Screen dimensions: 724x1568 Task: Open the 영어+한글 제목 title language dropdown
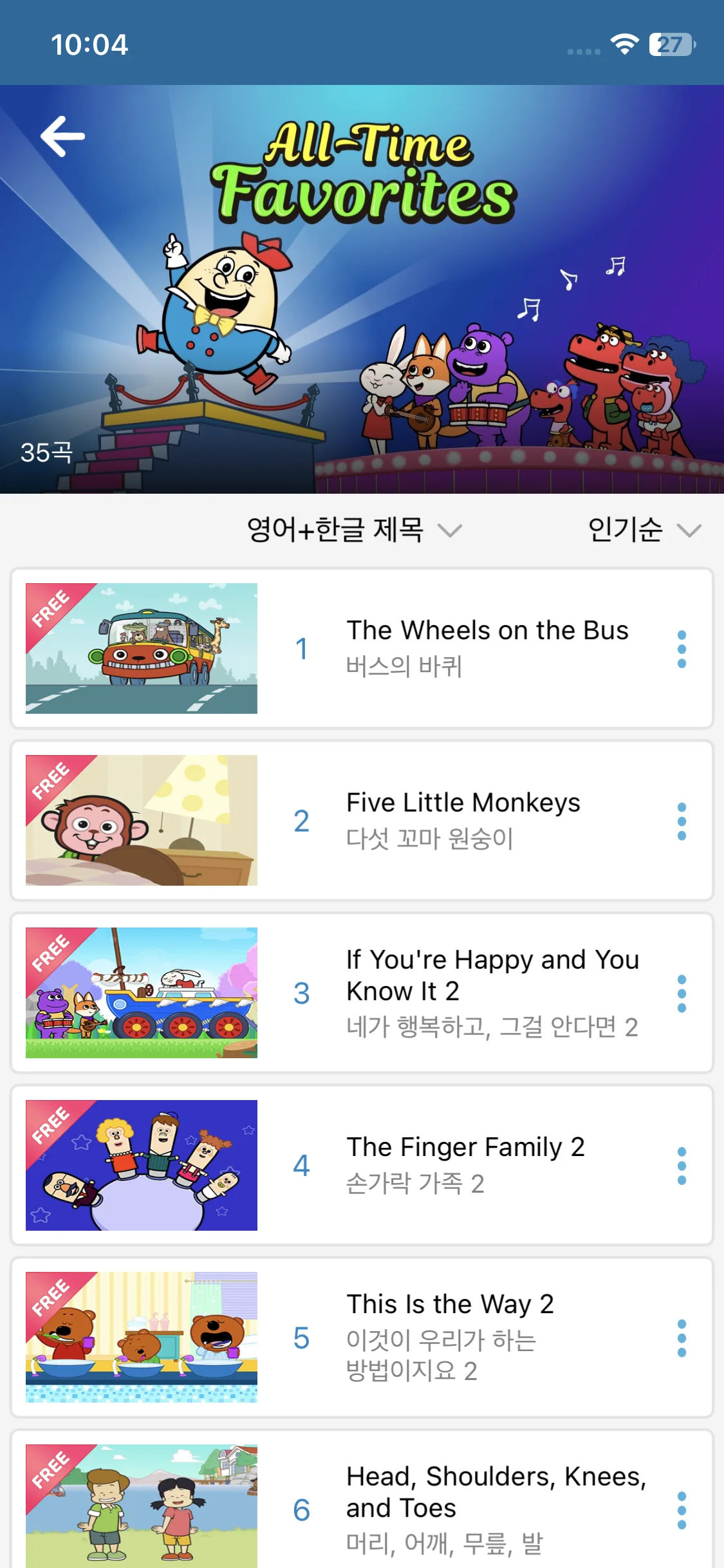pos(354,530)
